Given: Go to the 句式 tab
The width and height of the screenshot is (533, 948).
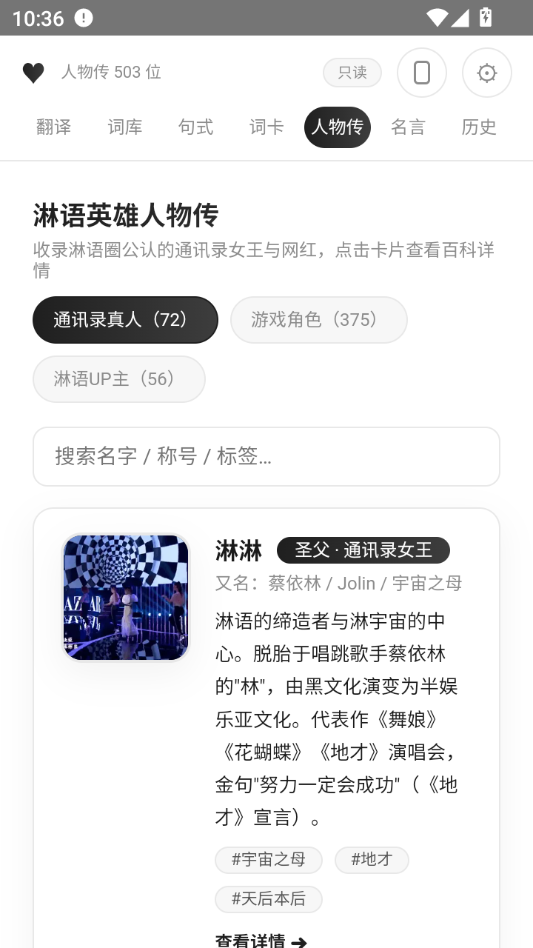Looking at the screenshot, I should [x=196, y=127].
